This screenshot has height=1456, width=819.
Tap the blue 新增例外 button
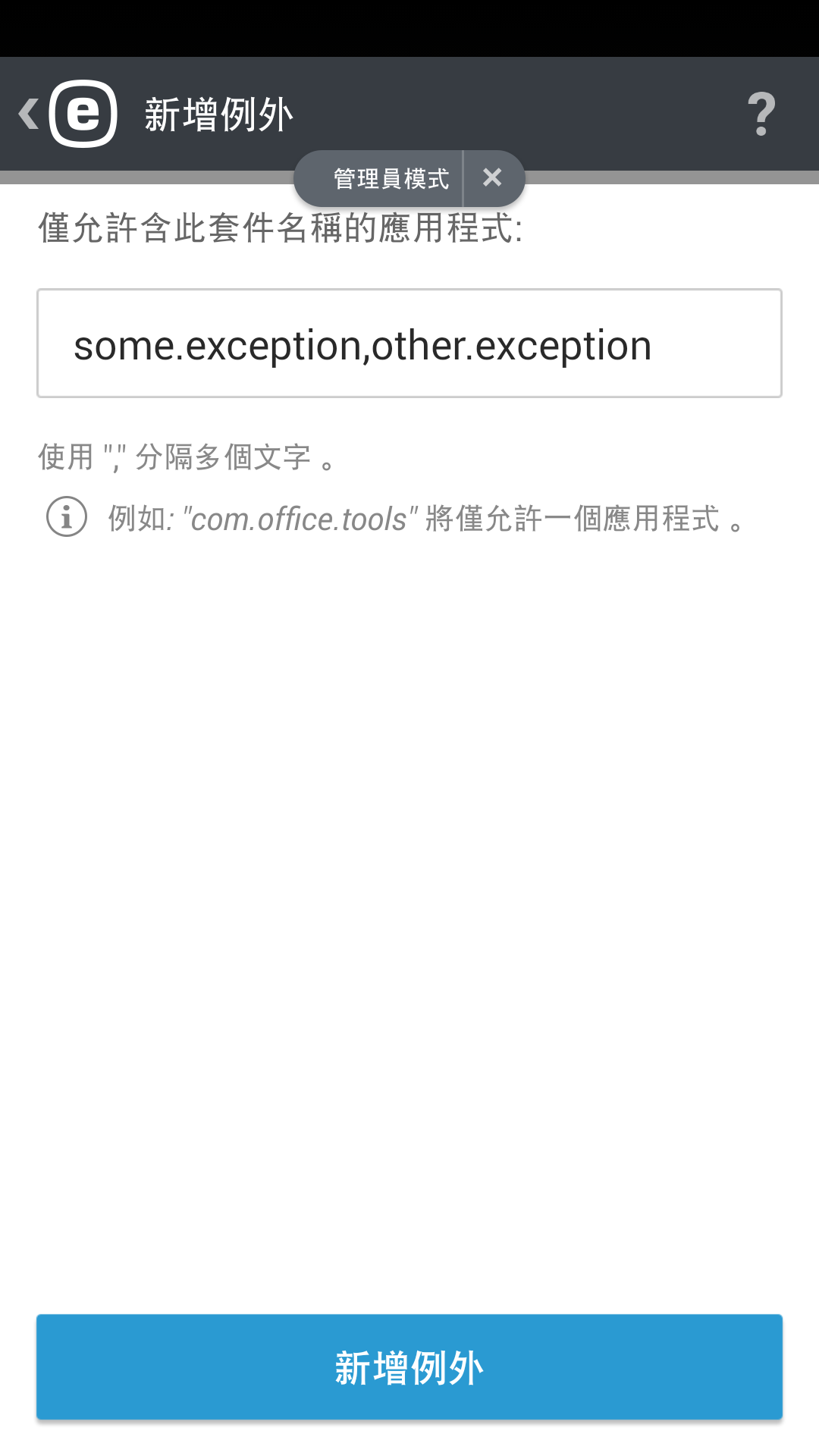409,1367
